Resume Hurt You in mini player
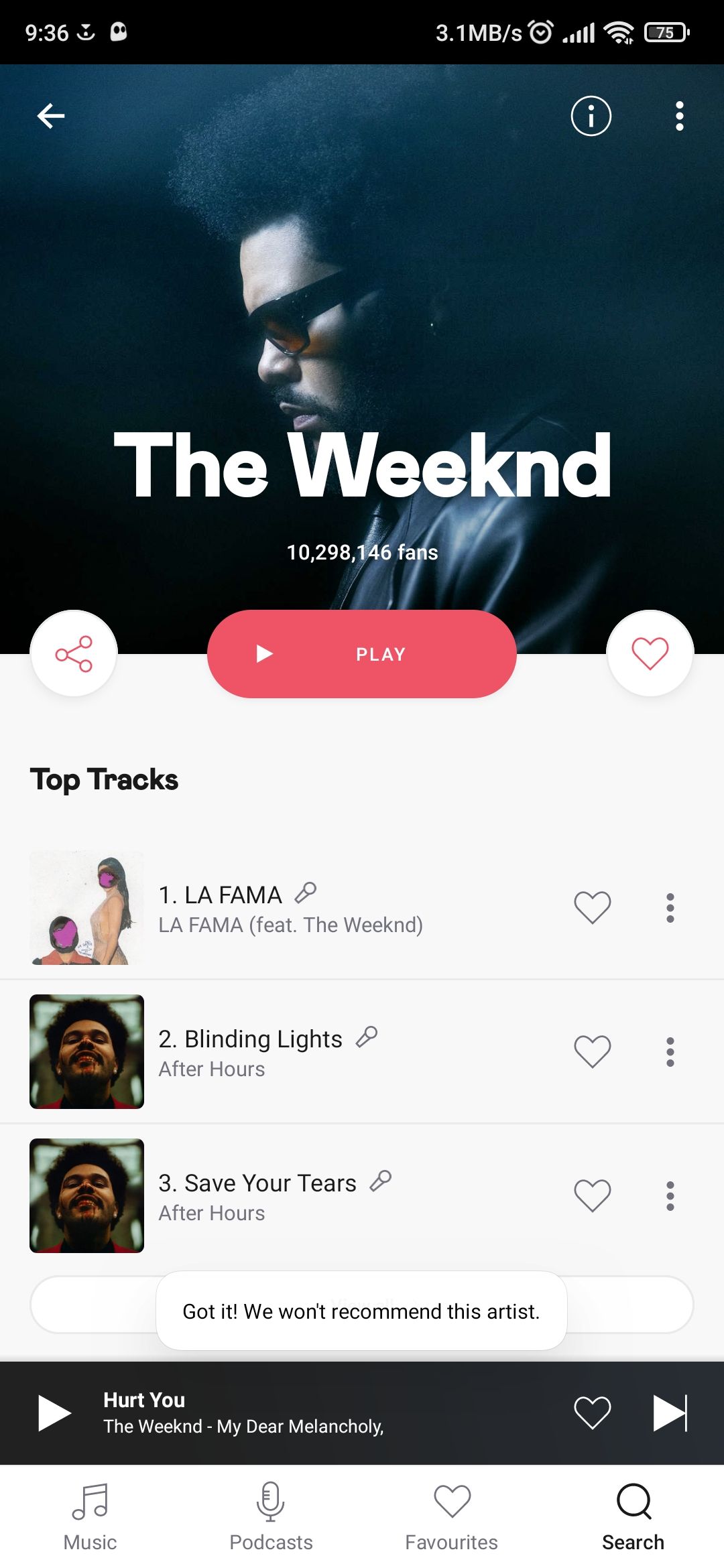The image size is (724, 1568). pyautogui.click(x=54, y=1413)
